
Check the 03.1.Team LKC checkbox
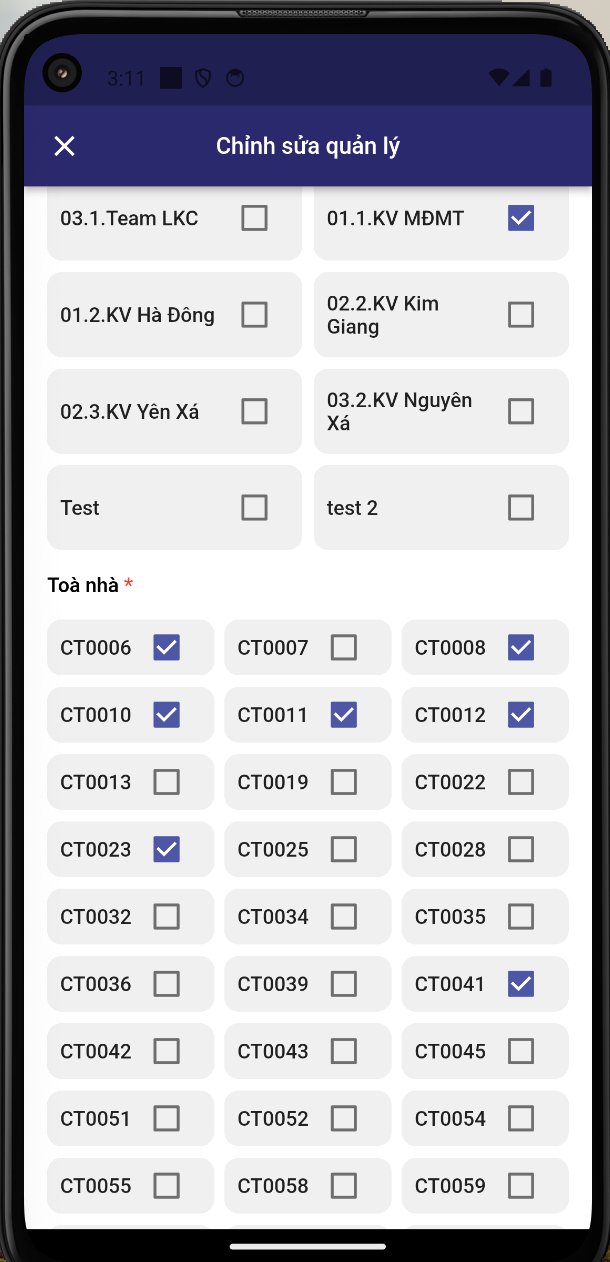click(x=254, y=218)
